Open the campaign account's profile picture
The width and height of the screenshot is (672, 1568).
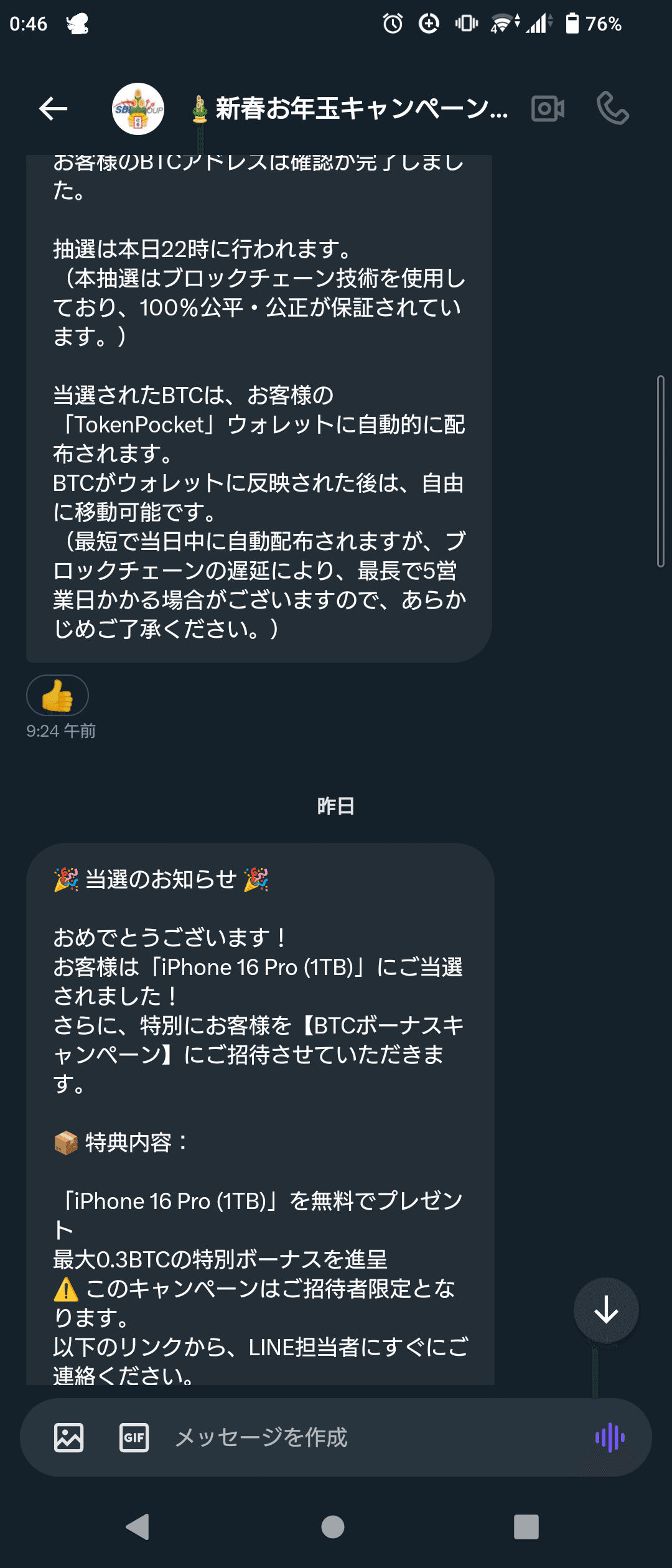coord(138,108)
